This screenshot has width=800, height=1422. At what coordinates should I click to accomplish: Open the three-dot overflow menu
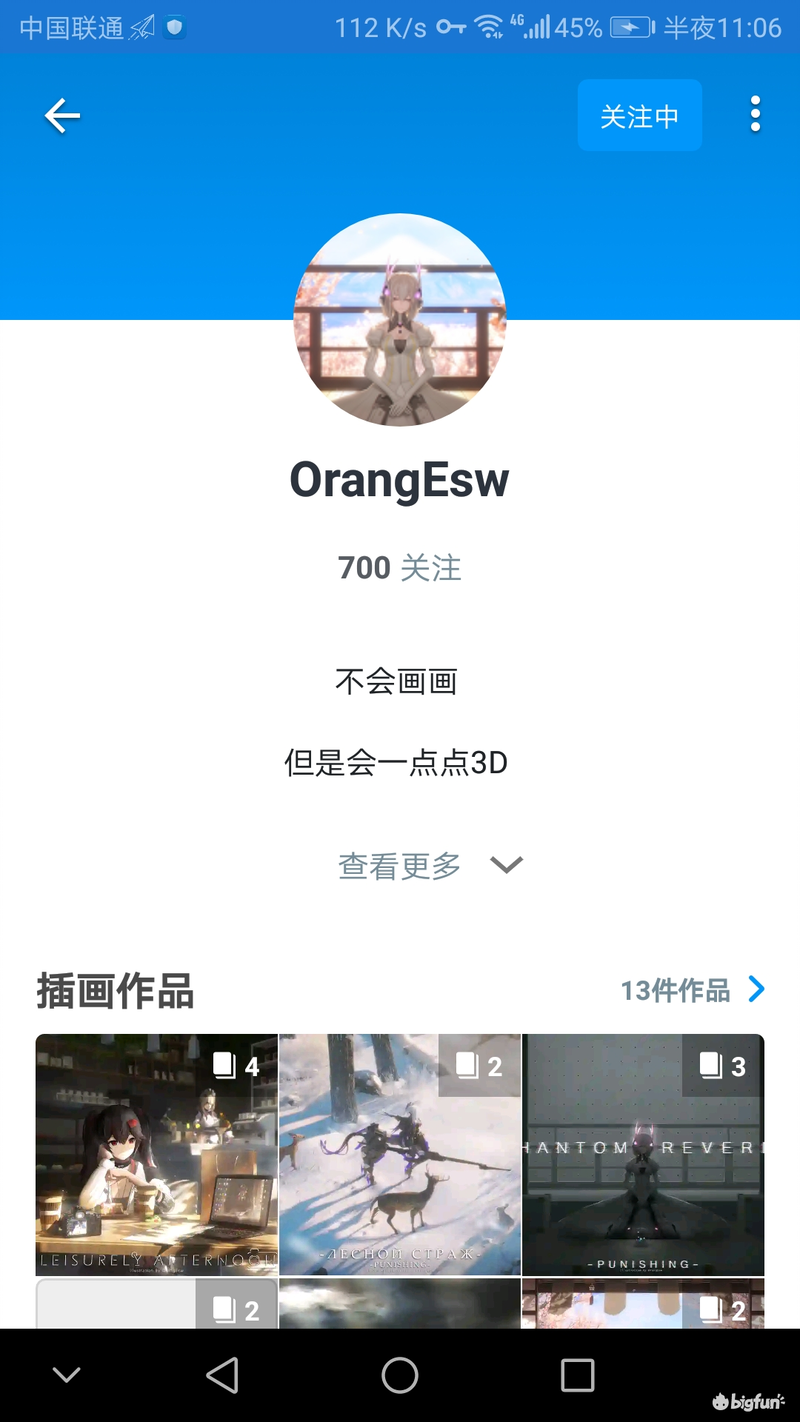pos(755,115)
